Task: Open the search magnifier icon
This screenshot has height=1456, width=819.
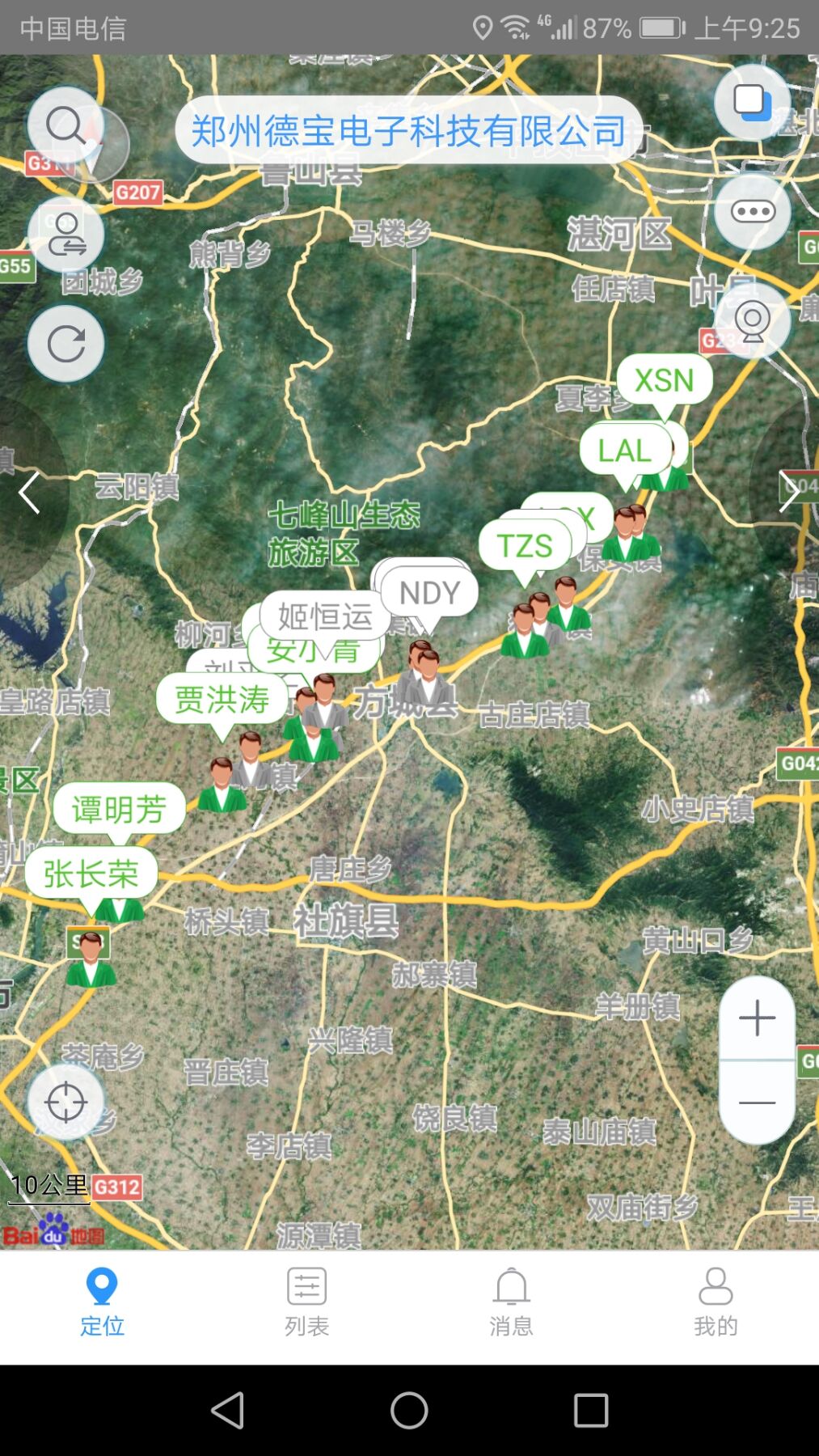Action: pyautogui.click(x=65, y=126)
